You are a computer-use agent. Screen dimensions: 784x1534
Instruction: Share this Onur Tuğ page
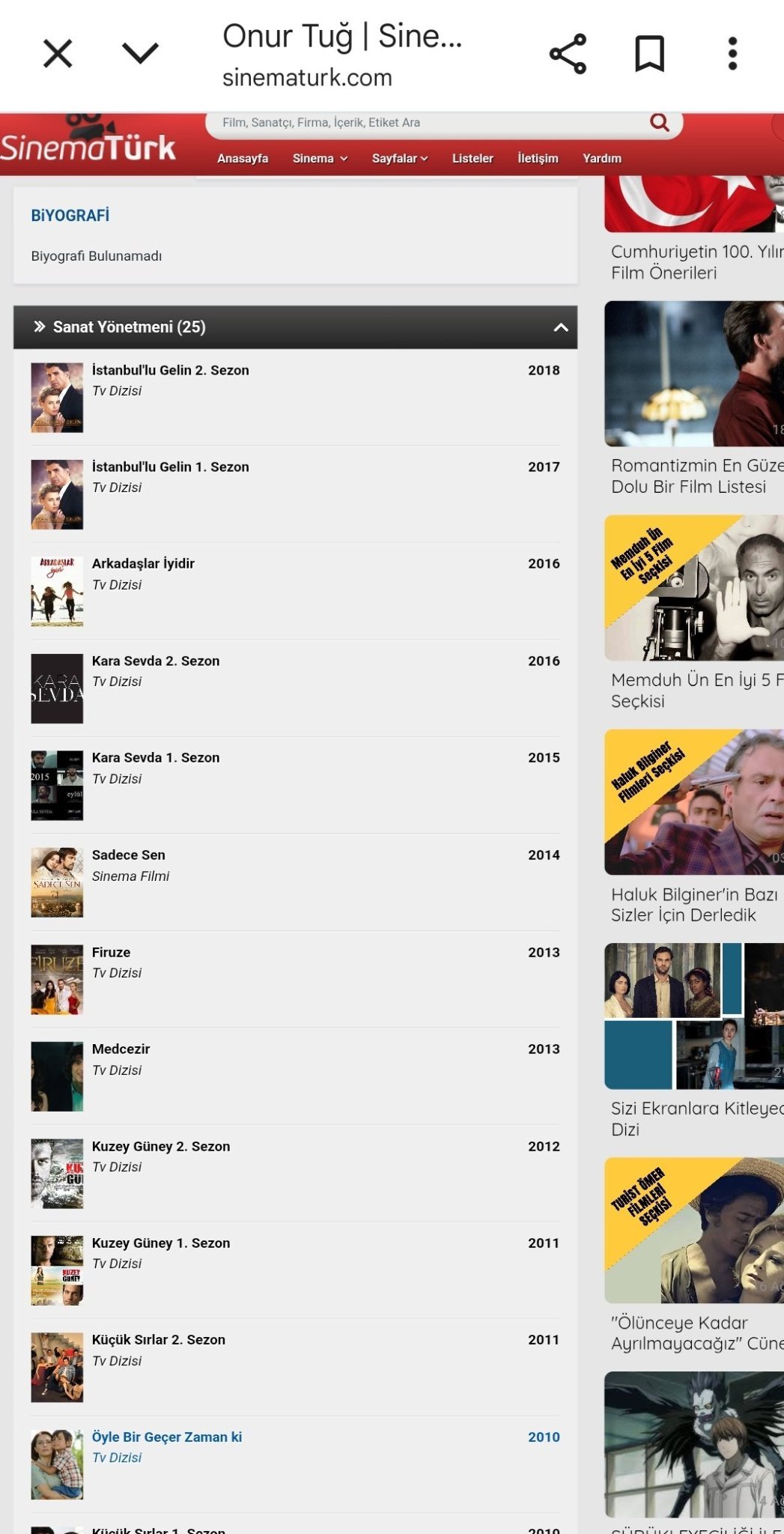568,54
